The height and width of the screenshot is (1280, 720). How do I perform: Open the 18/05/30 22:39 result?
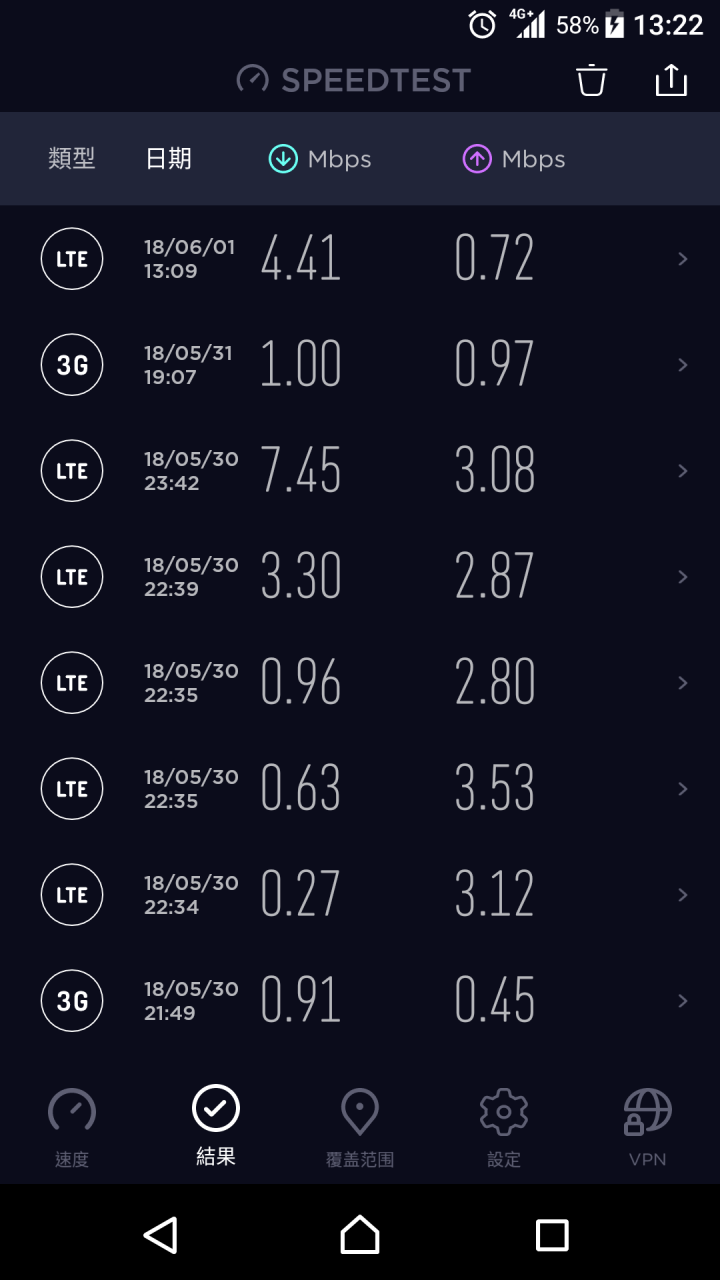[360, 577]
